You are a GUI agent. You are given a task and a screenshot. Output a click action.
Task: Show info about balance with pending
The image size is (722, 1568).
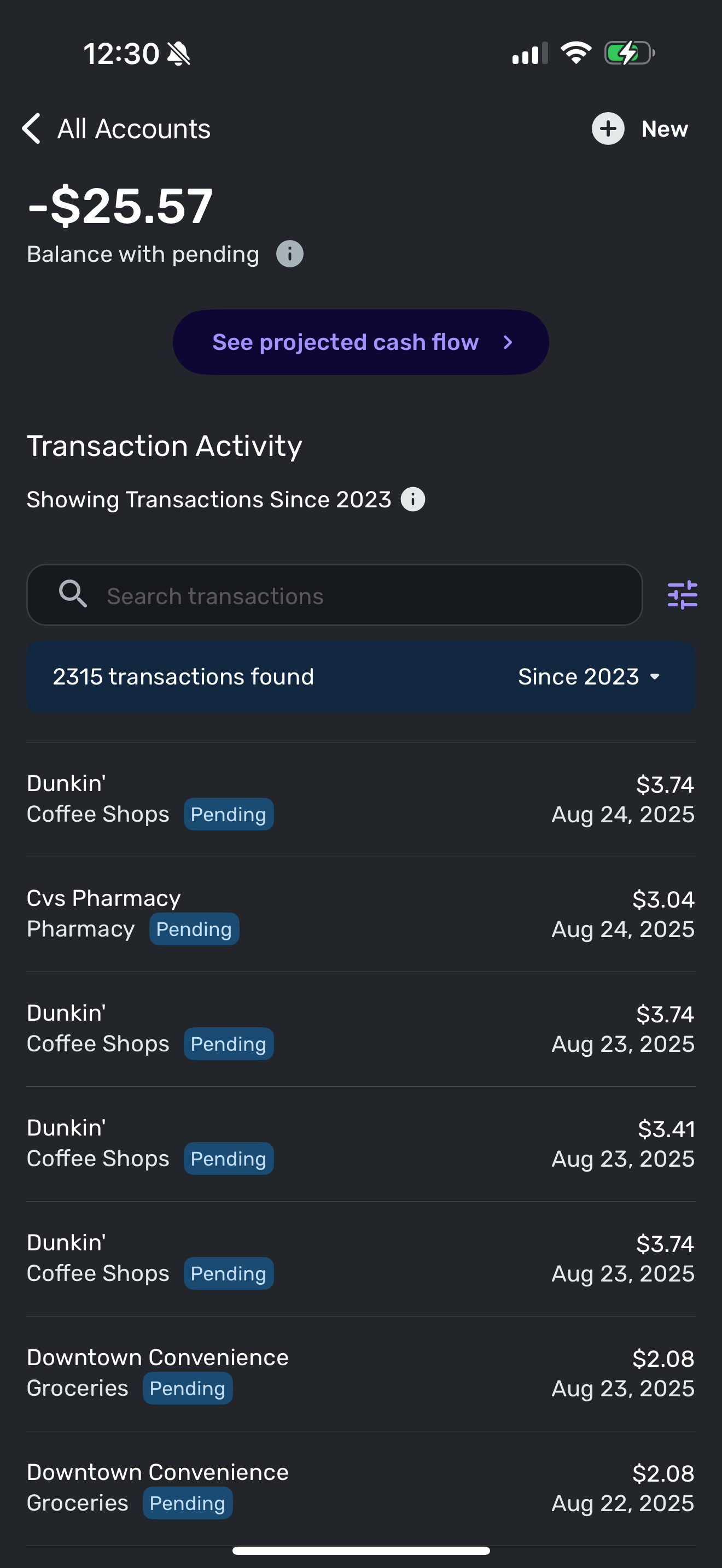[x=290, y=254]
